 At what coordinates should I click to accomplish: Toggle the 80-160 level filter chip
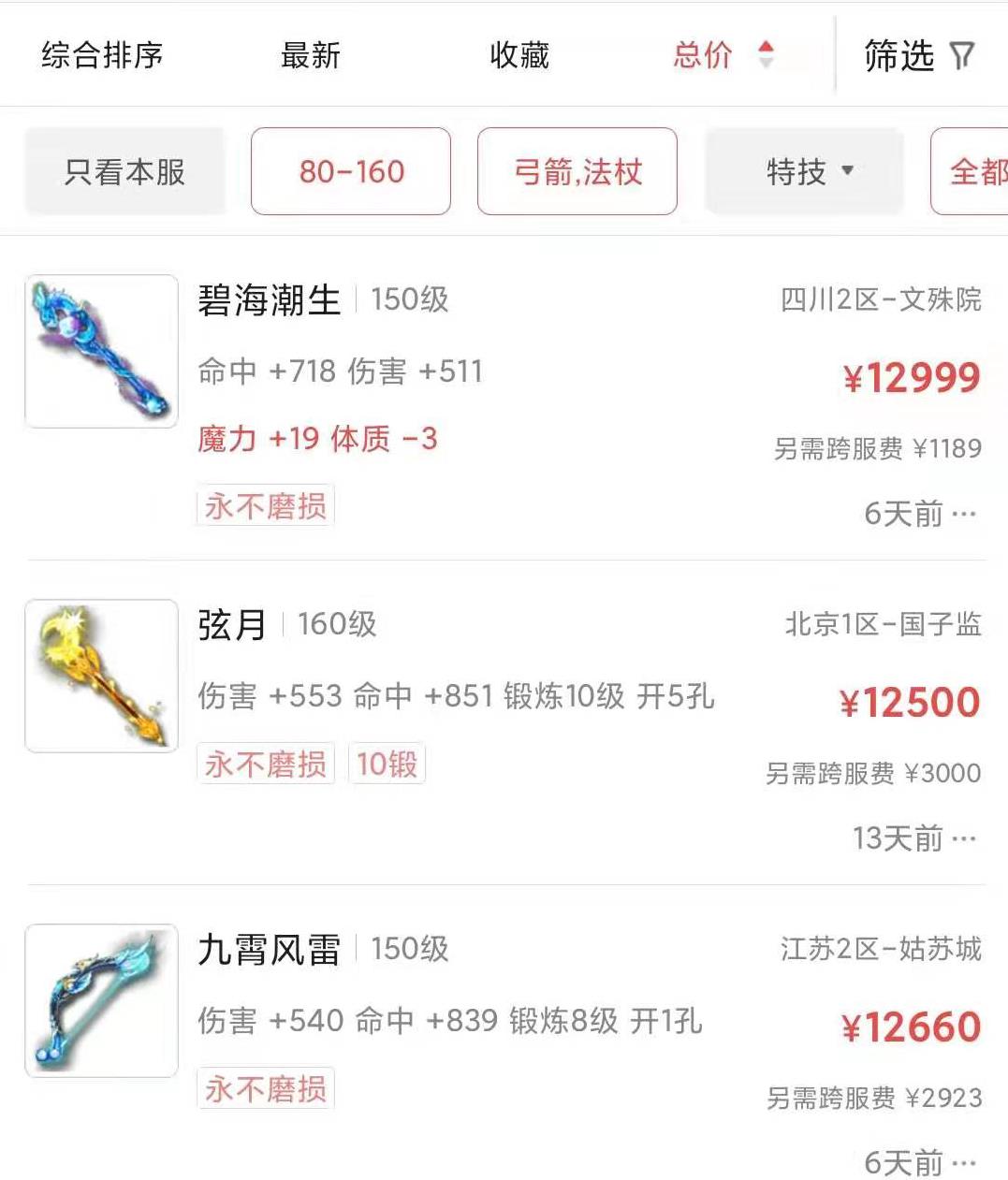[350, 171]
